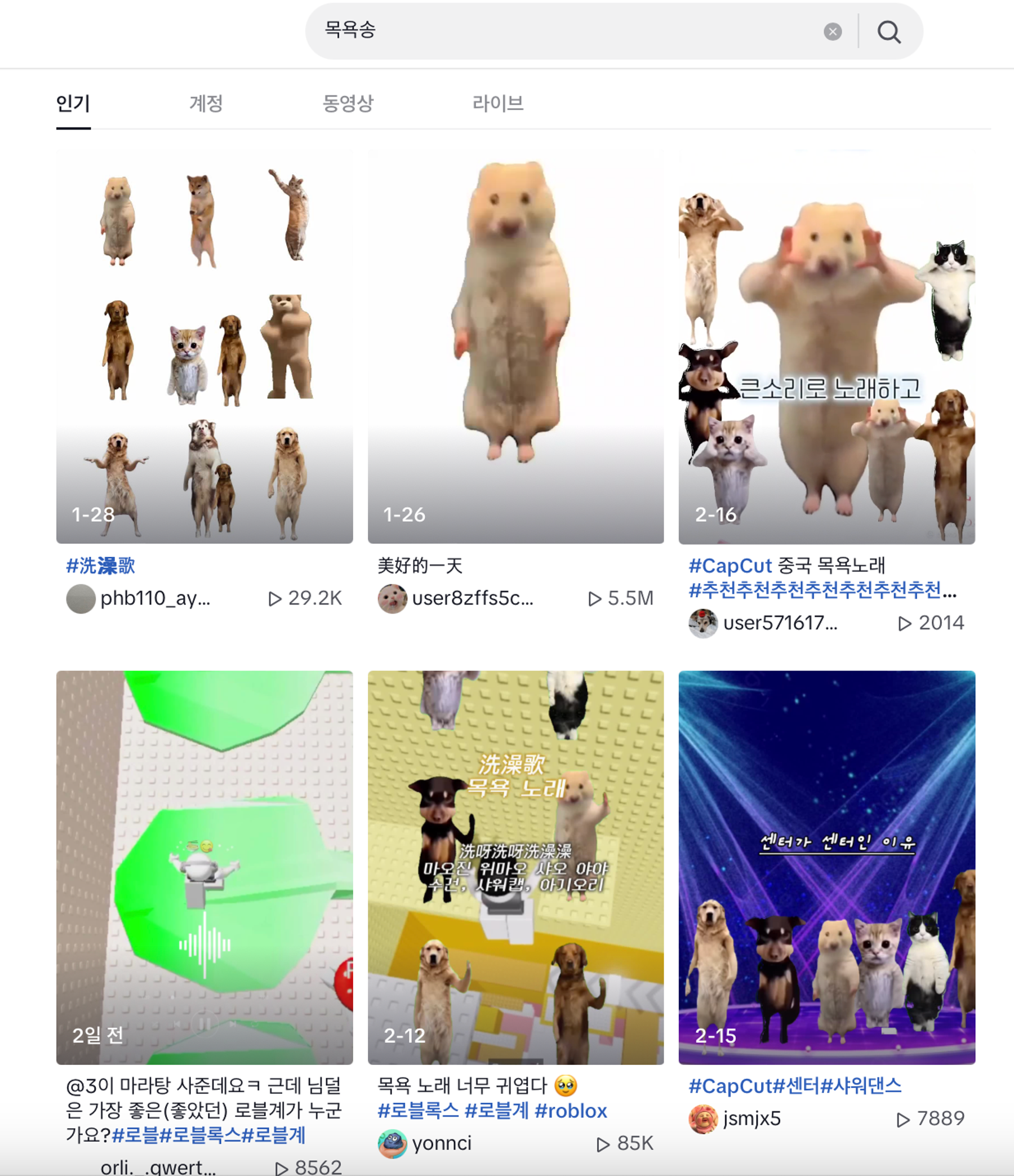Open the 1-28 dancing animals video

point(204,346)
